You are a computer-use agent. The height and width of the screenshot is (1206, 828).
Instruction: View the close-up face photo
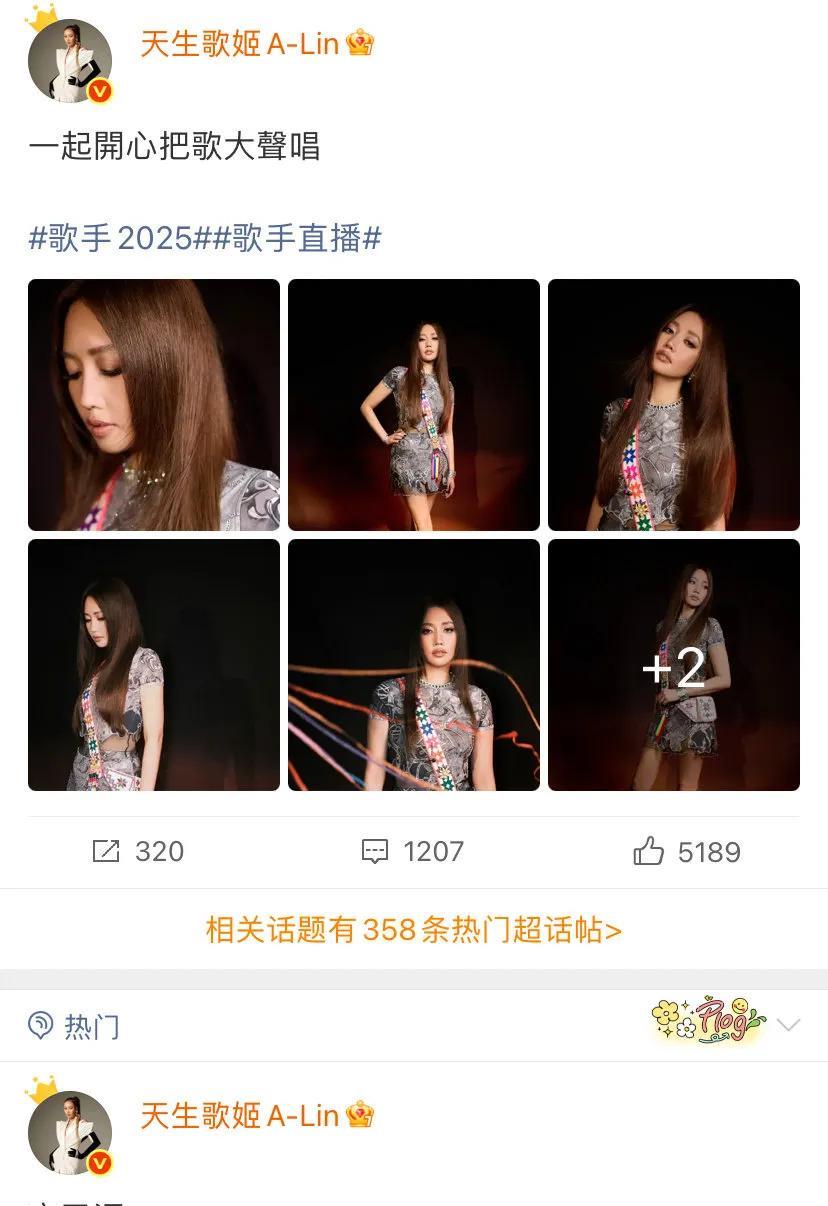coord(154,405)
